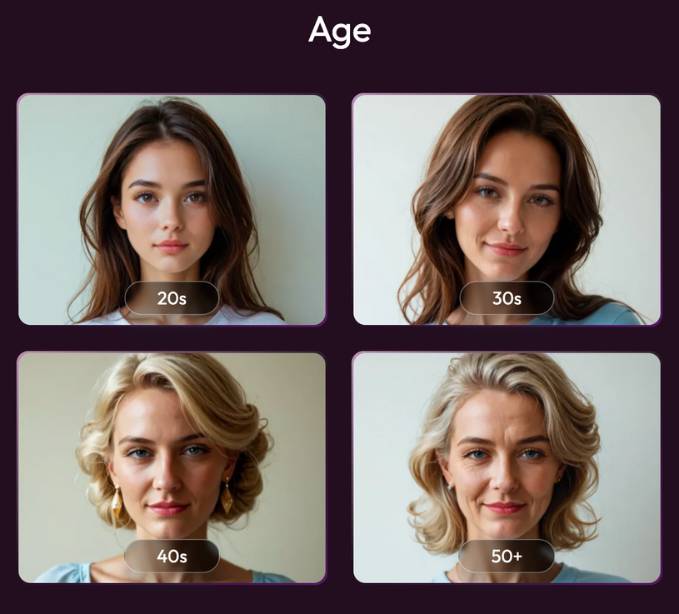Select the 20s age card
The width and height of the screenshot is (679, 614).
[171, 210]
